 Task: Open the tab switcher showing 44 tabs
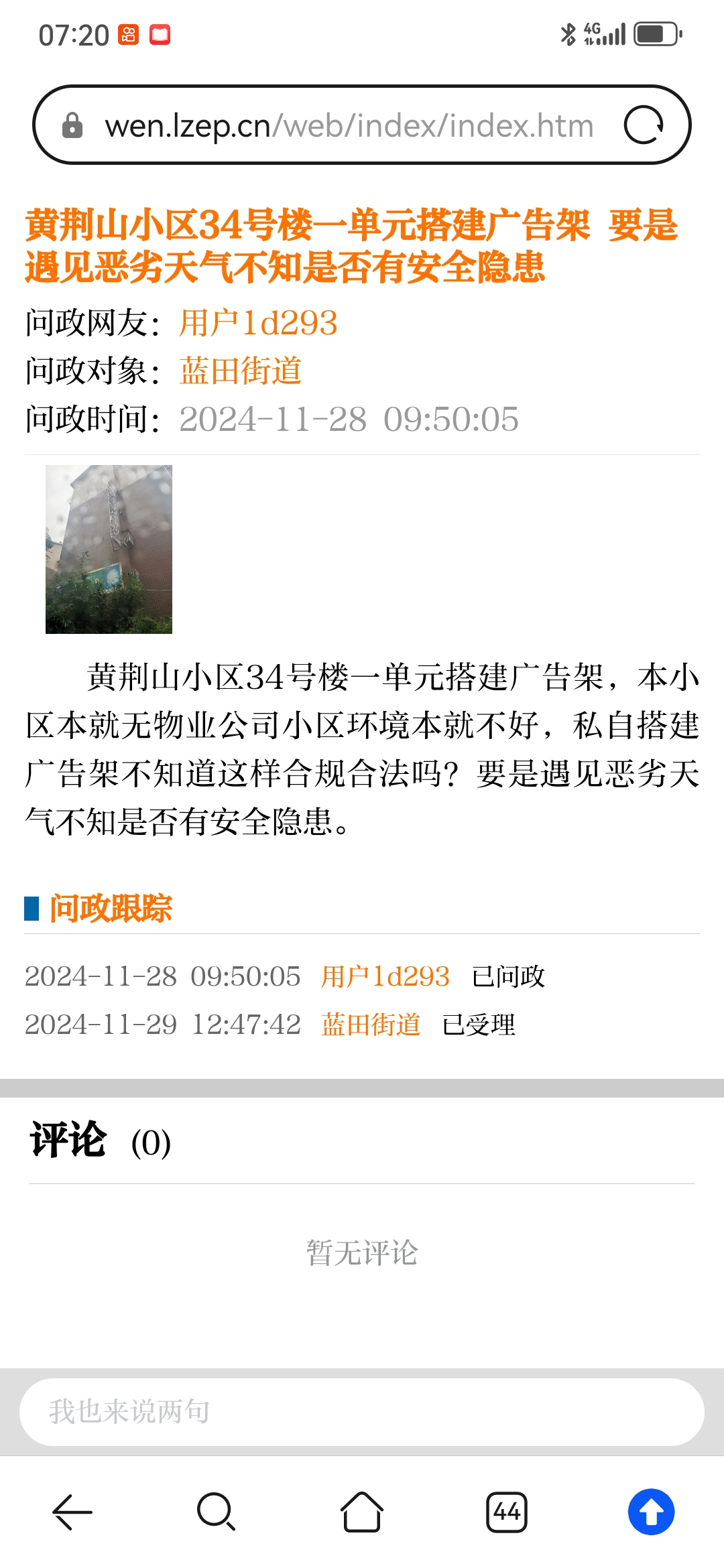tap(507, 1512)
